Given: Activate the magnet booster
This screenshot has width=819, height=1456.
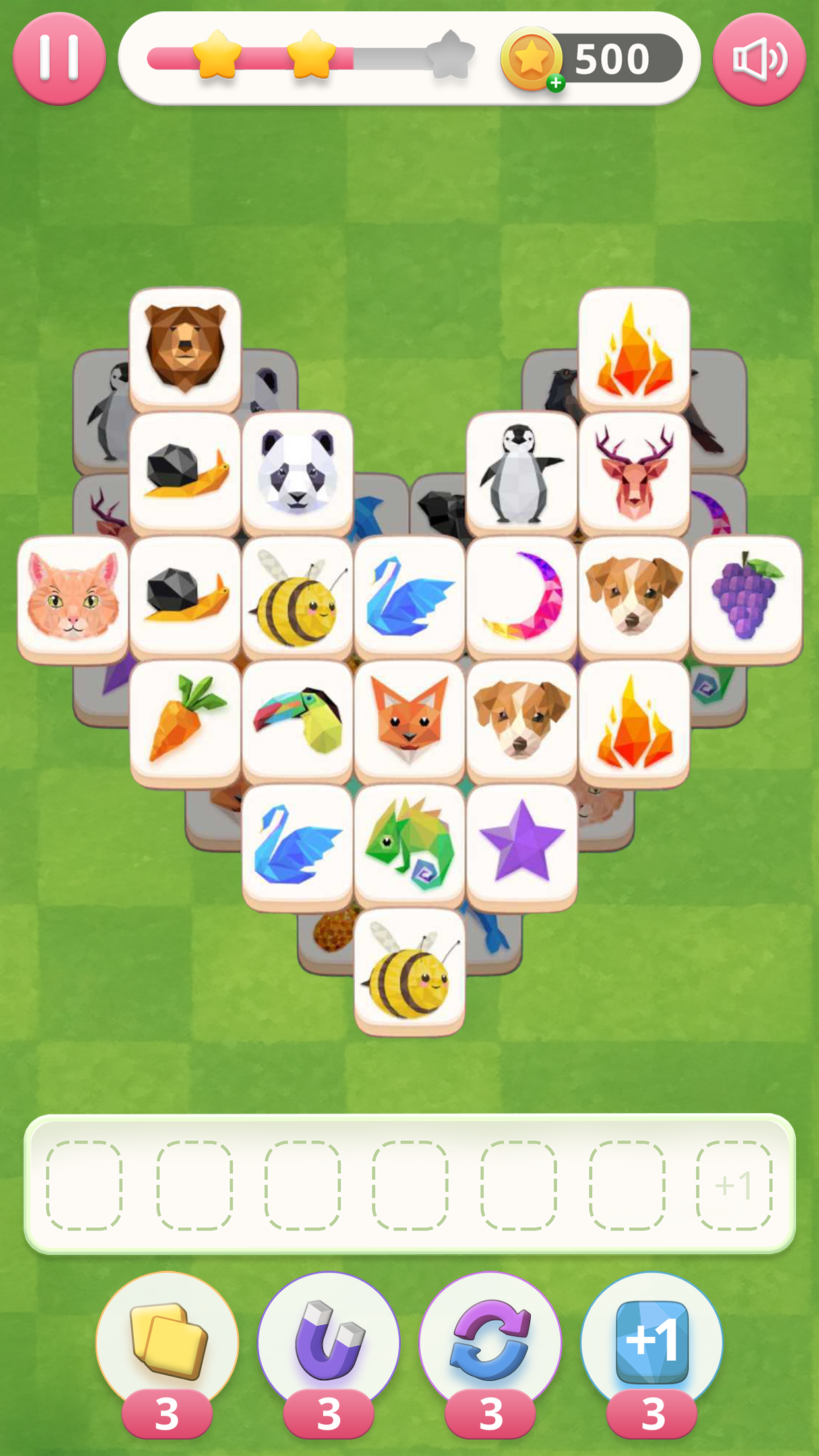Looking at the screenshot, I should [328, 1343].
